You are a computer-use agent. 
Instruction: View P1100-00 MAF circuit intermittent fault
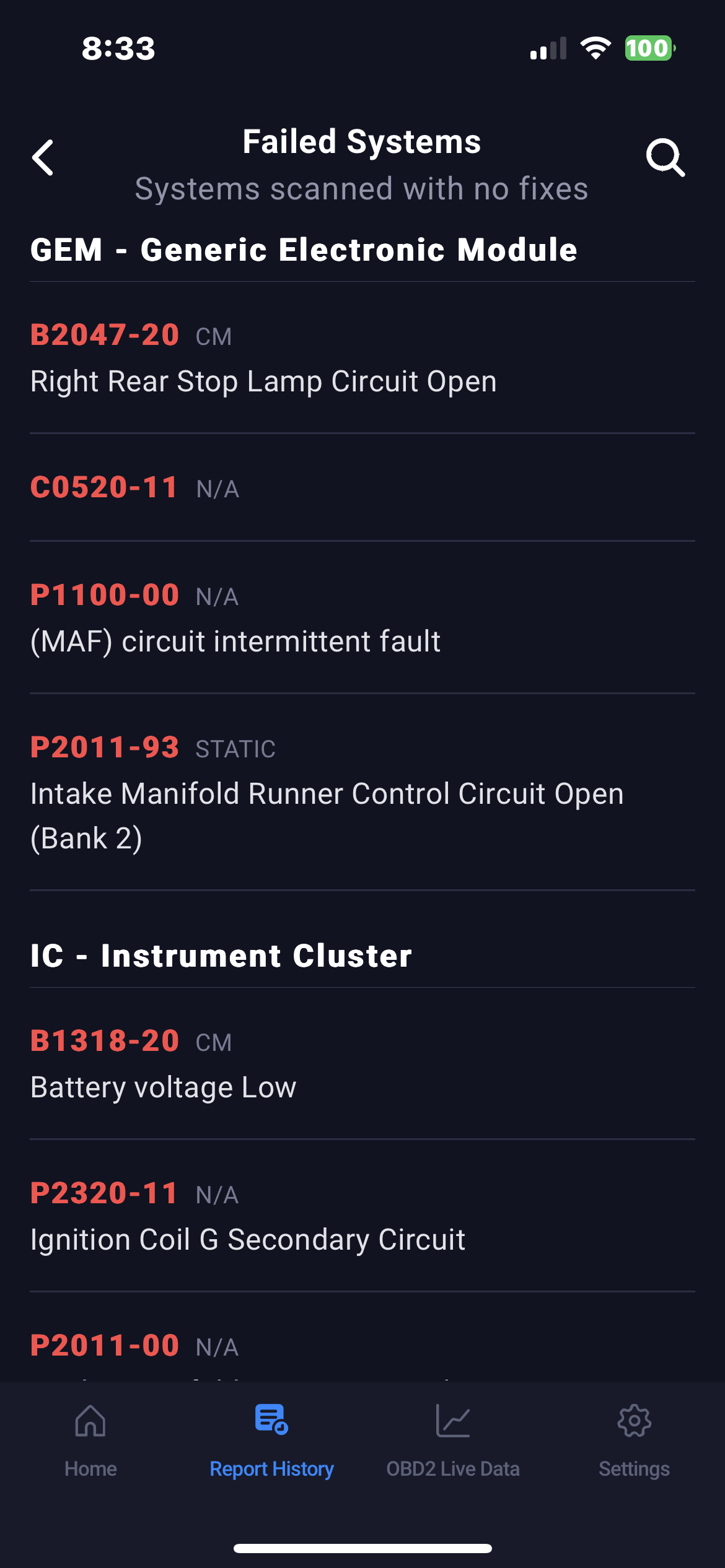pyautogui.click(x=362, y=617)
